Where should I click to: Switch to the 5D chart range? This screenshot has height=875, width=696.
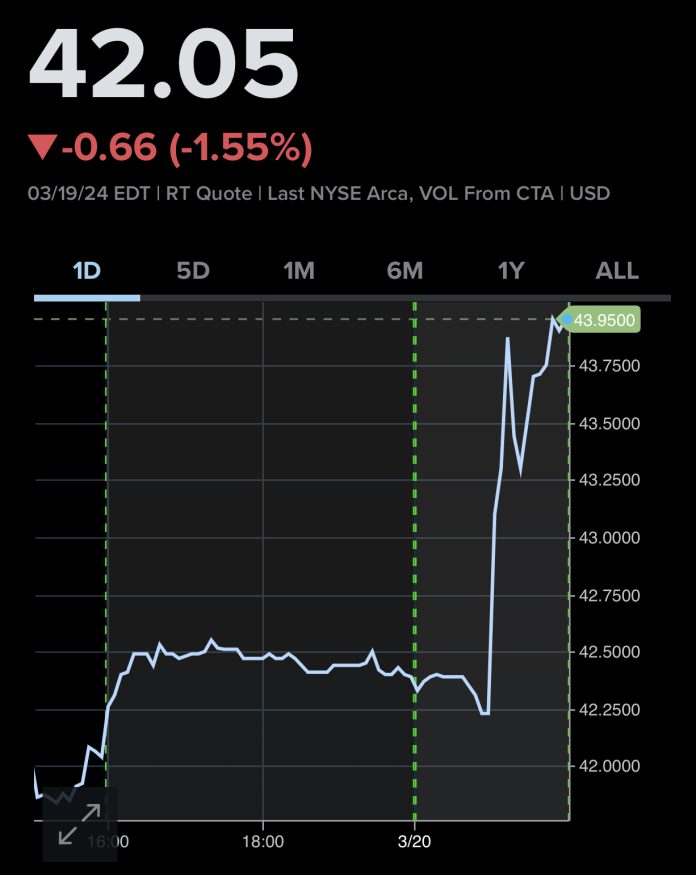[x=193, y=271]
